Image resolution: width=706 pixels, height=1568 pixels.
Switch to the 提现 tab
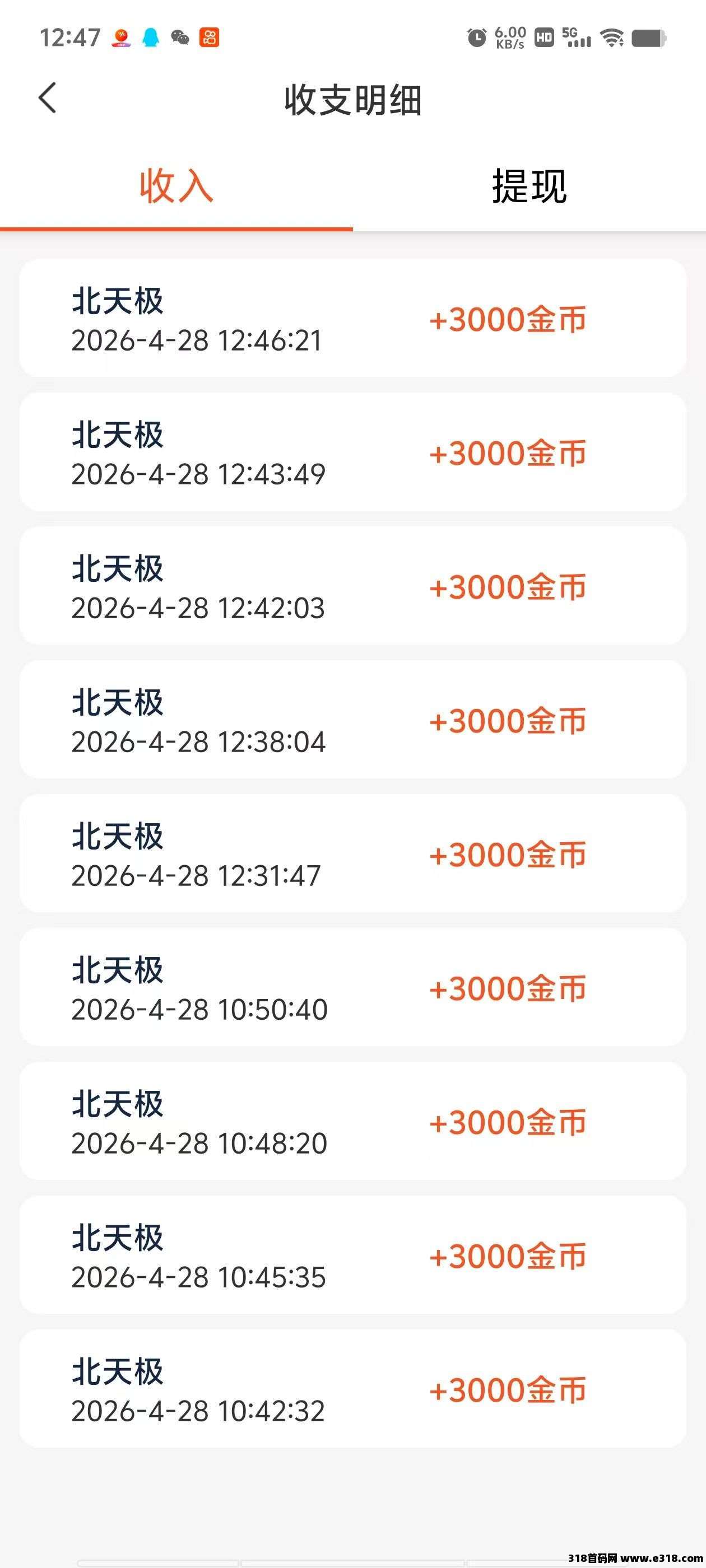coord(529,186)
